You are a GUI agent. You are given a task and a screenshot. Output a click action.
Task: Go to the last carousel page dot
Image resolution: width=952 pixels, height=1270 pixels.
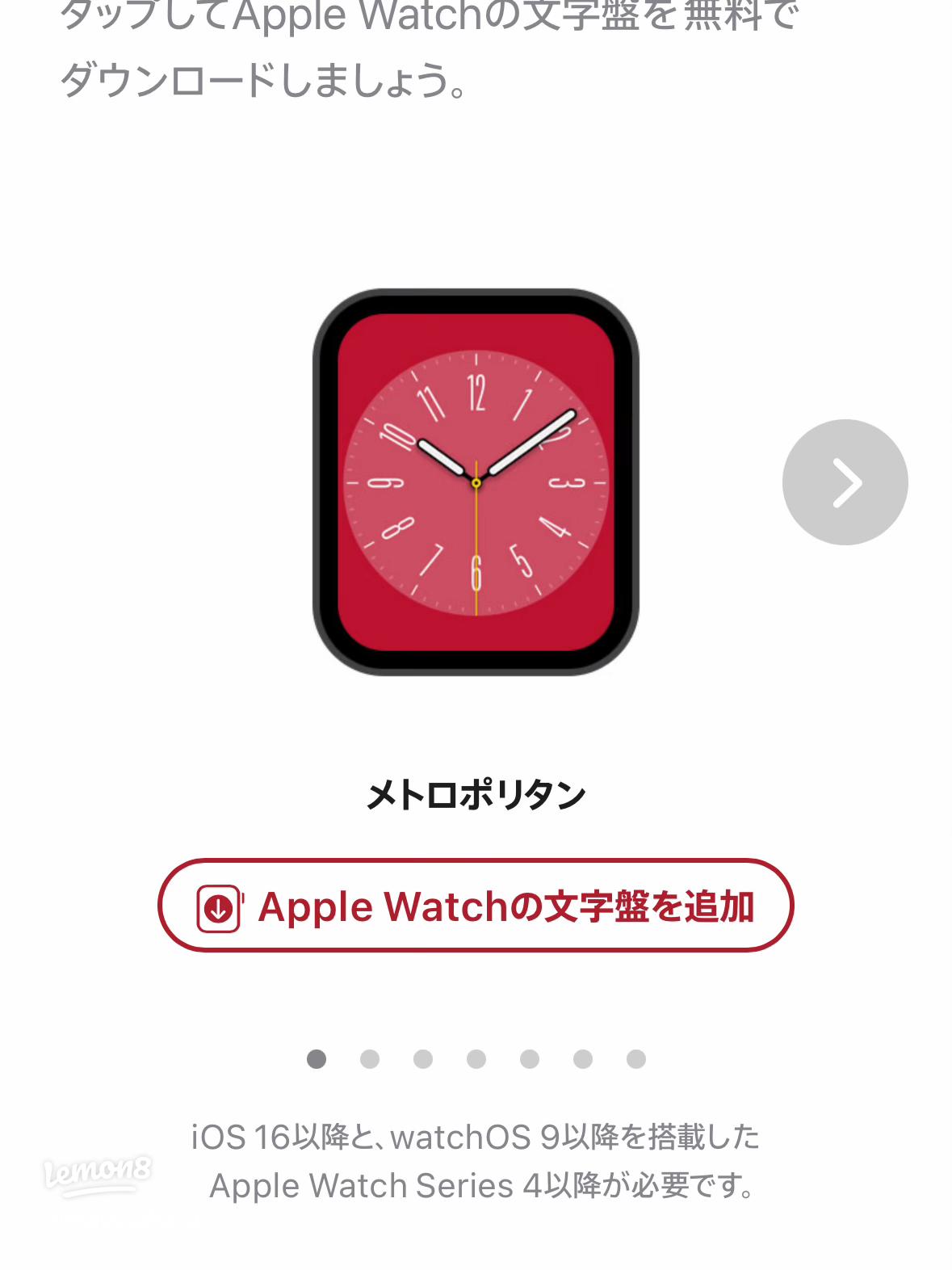click(636, 1059)
